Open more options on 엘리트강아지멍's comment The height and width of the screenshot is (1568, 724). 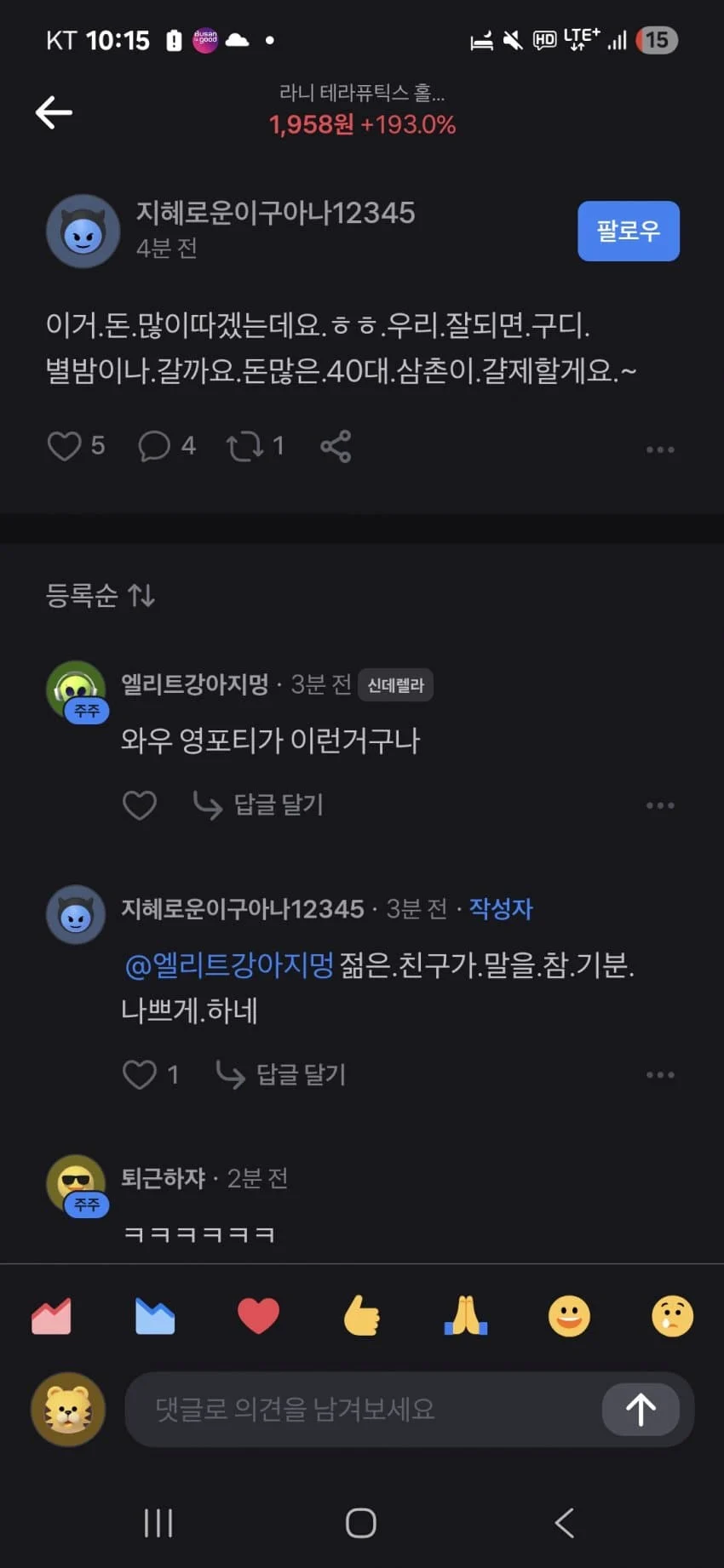point(659,804)
